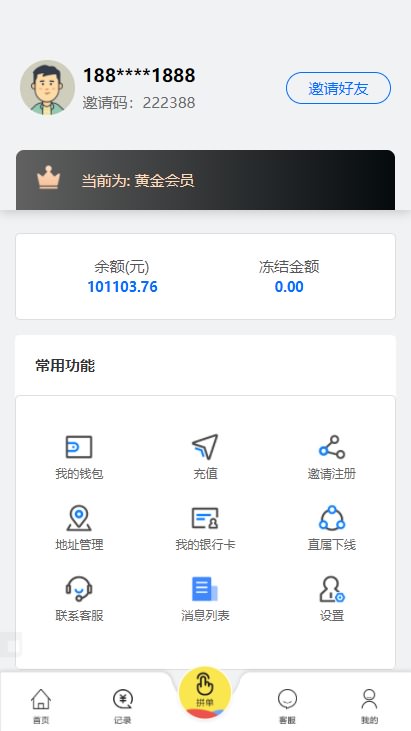Image resolution: width=411 pixels, height=731 pixels.
Task: Switch to the 我的 tab
Action: [x=370, y=706]
